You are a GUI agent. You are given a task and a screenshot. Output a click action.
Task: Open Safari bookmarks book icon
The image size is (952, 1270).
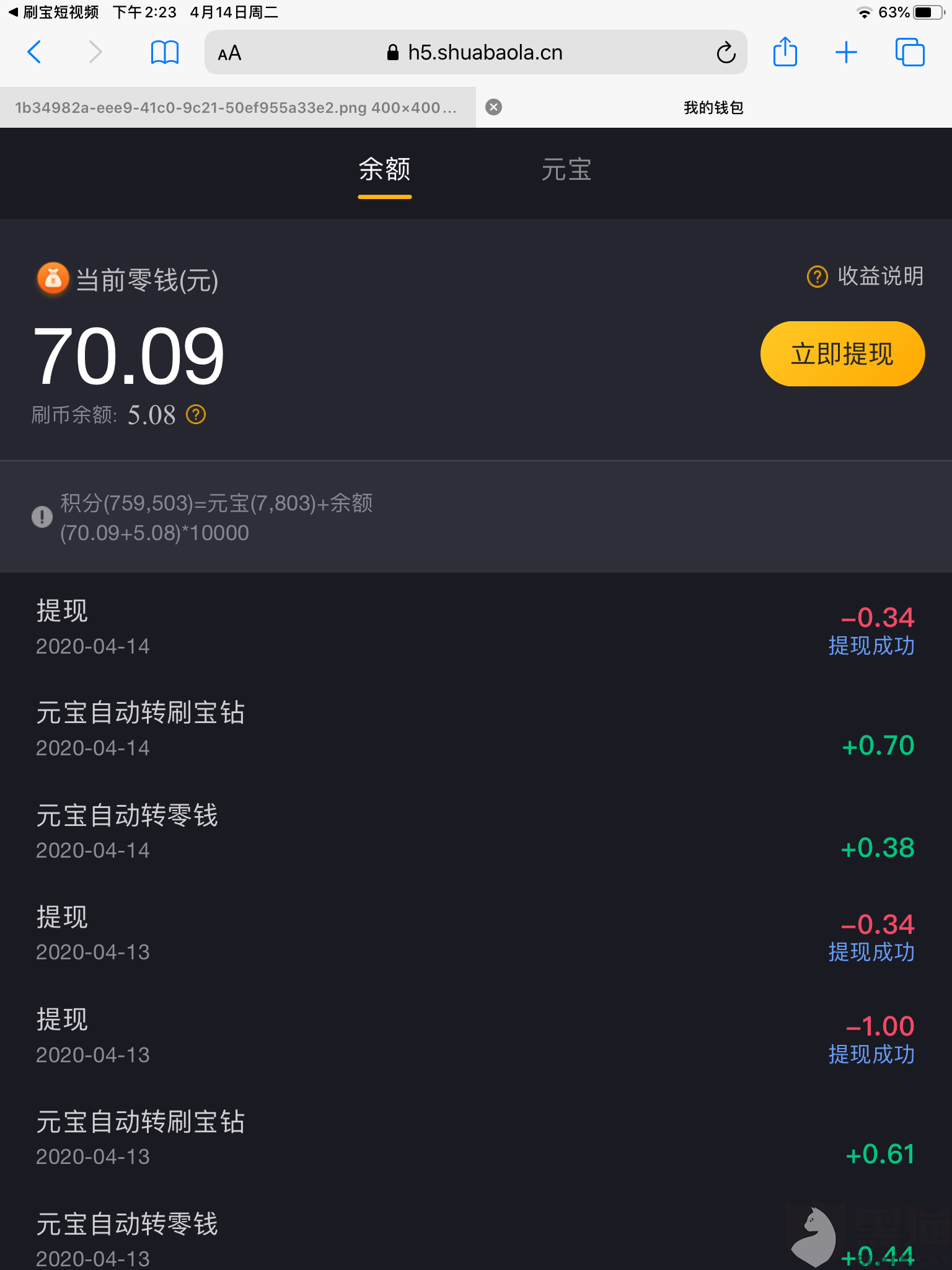(x=165, y=52)
